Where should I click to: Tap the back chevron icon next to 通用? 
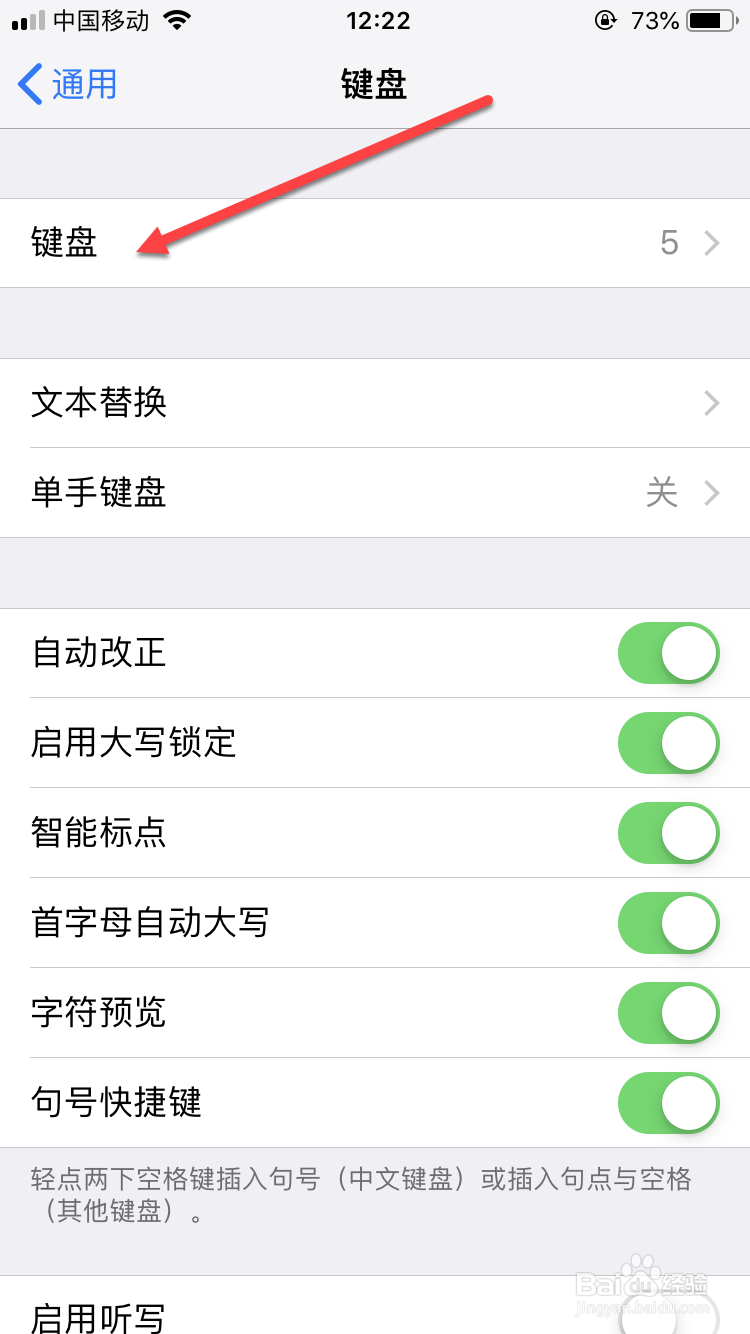pos(27,86)
